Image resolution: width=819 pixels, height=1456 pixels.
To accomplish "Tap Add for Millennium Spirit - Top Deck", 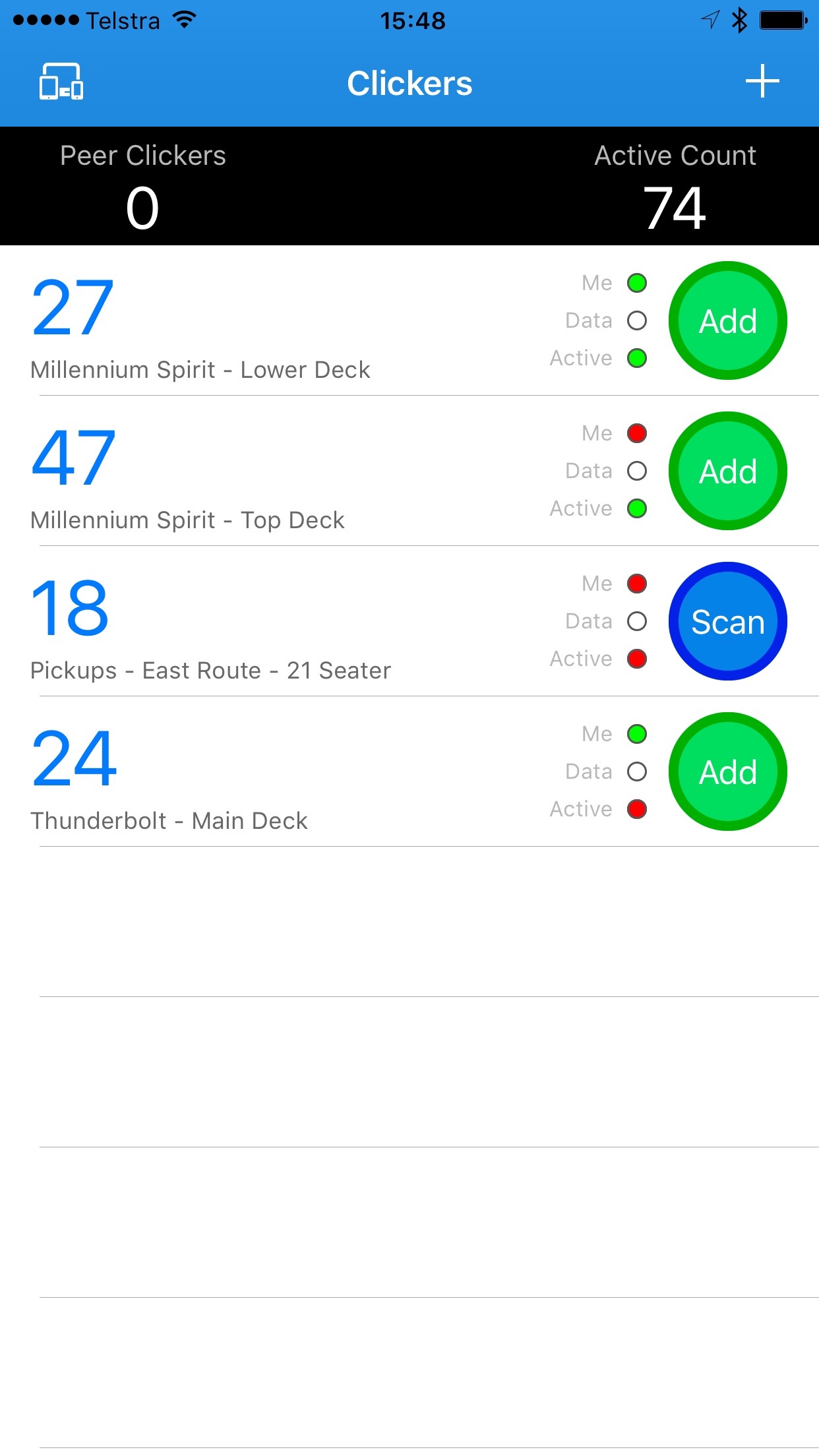I will [x=728, y=471].
